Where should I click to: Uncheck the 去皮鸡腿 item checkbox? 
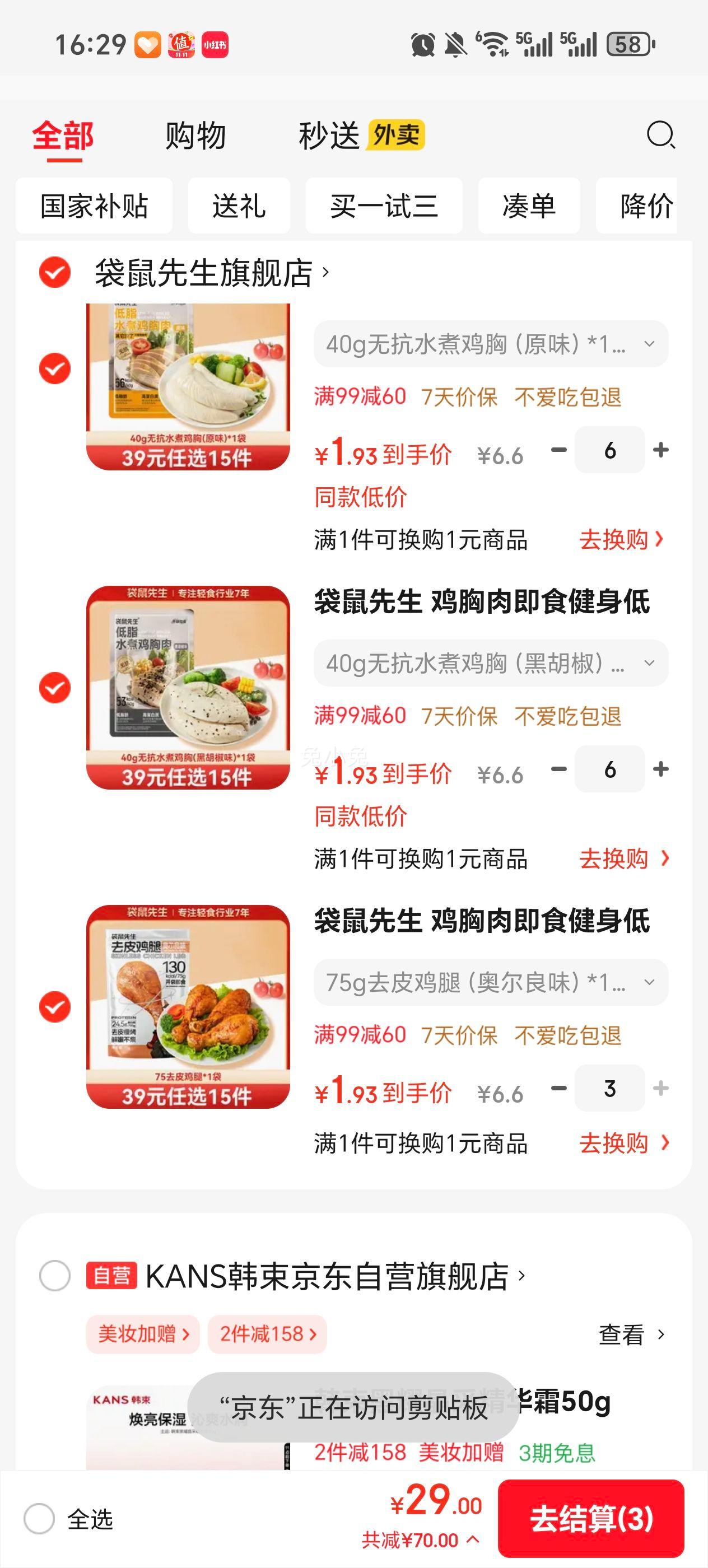click(55, 1007)
